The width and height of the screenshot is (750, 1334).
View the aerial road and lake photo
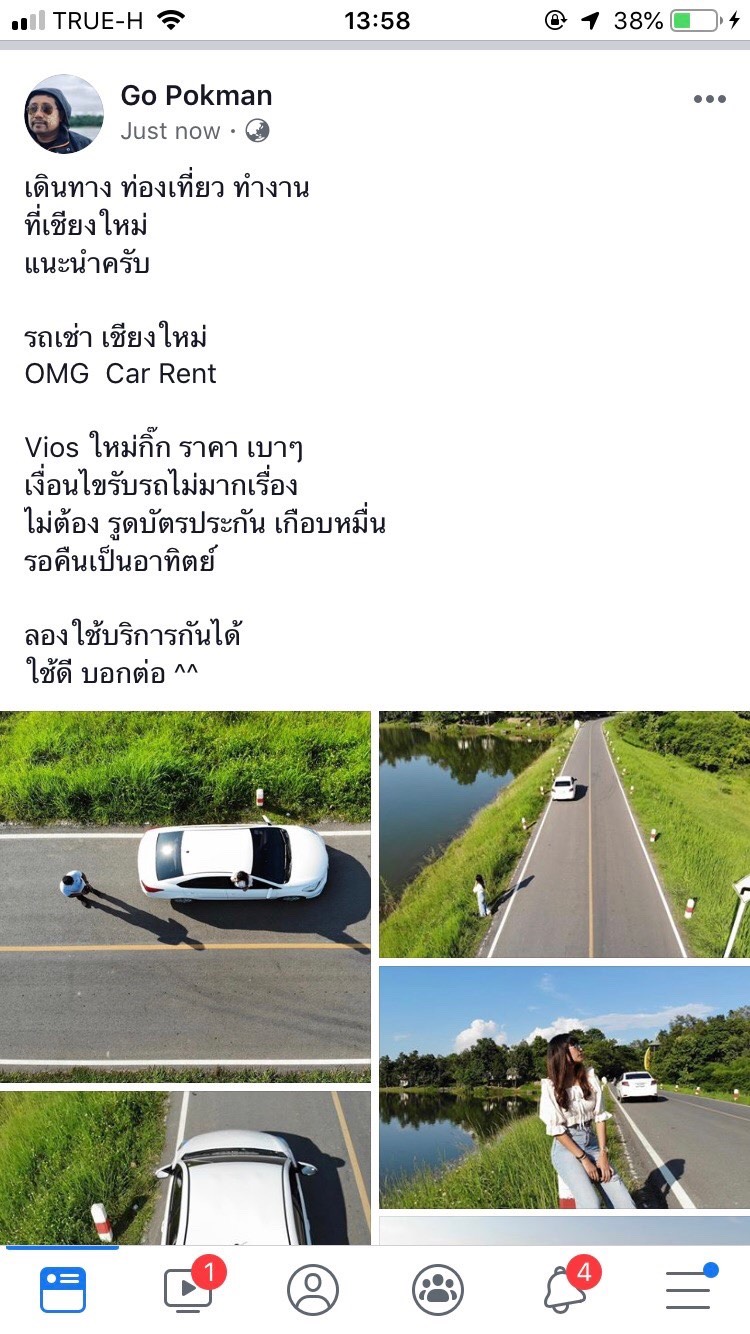[x=564, y=834]
